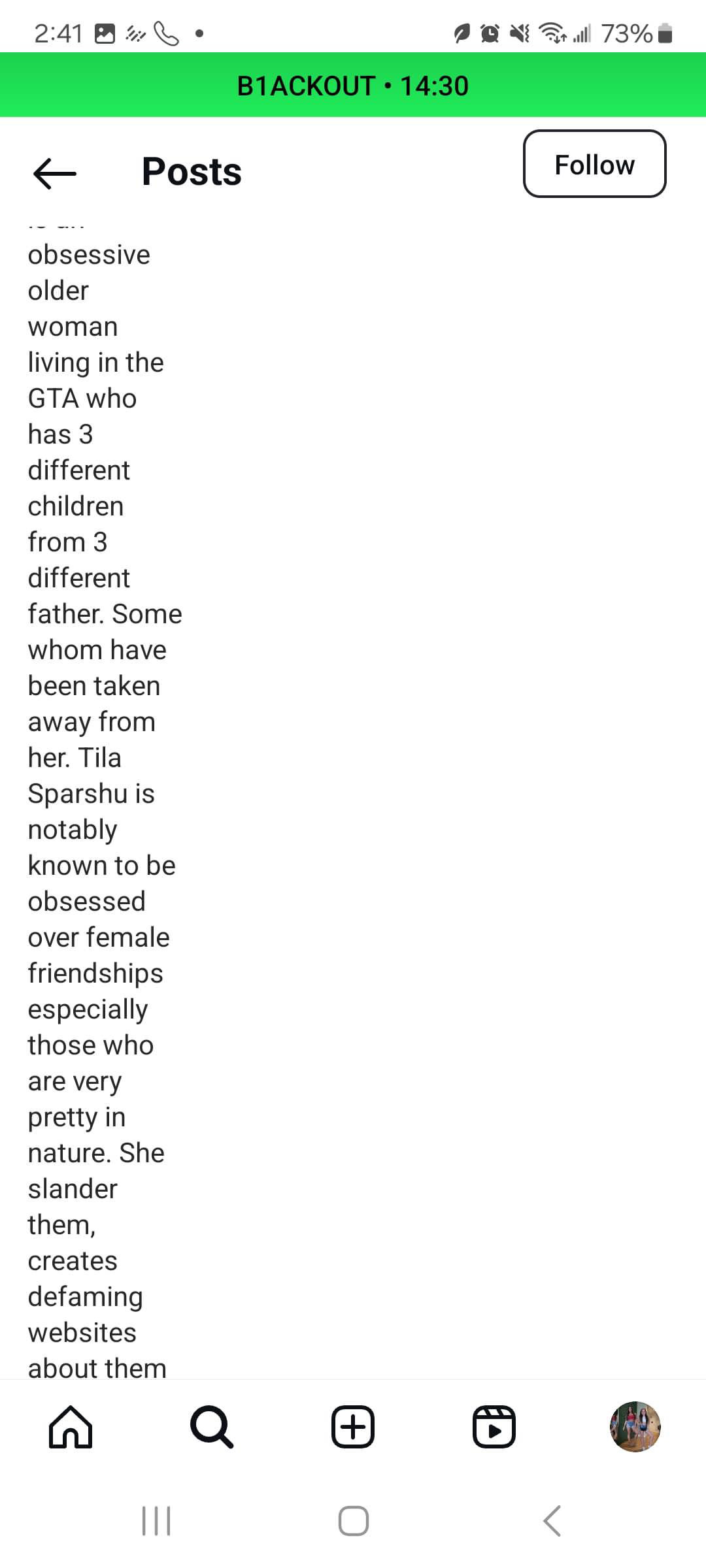706x1568 pixels.
Task: Create a new post
Action: pos(353,1427)
